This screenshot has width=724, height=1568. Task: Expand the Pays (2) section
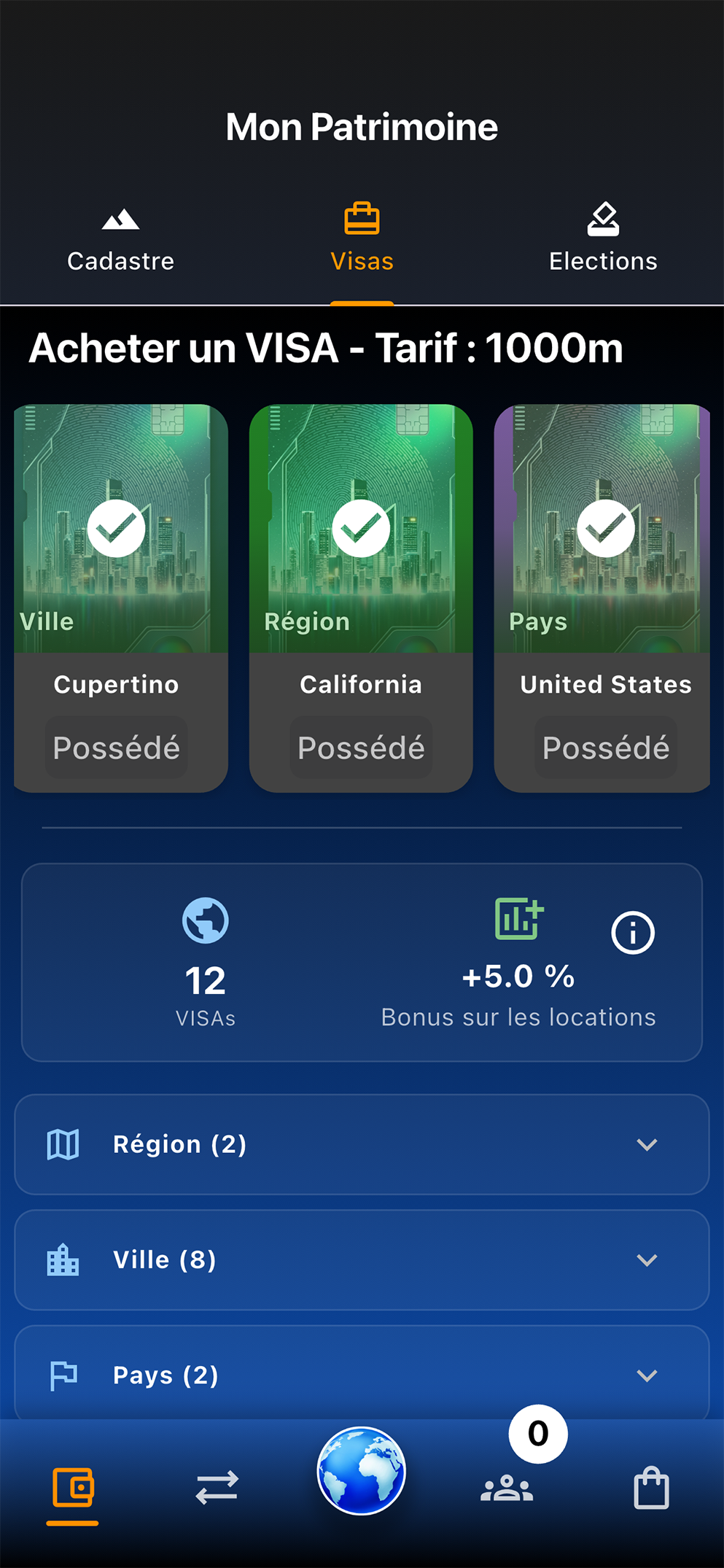click(x=362, y=1375)
